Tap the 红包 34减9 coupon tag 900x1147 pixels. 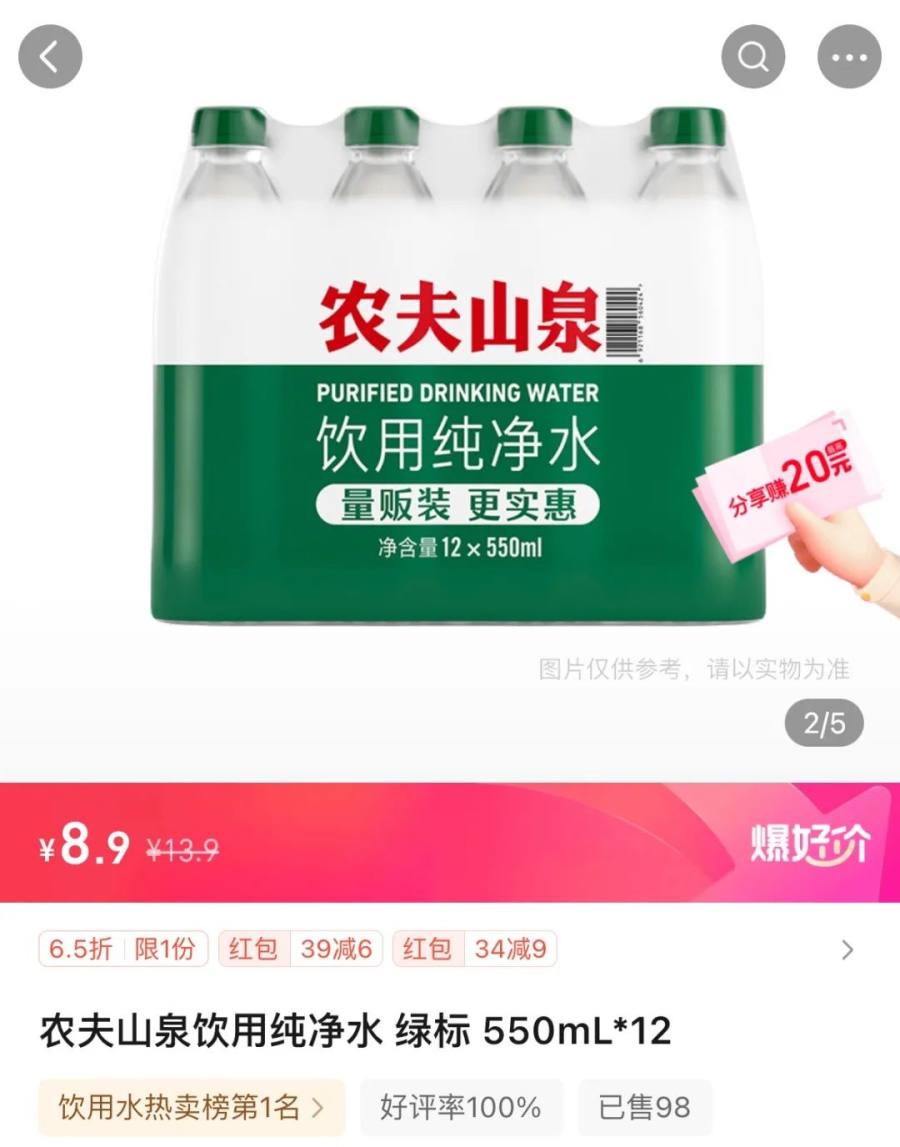[x=475, y=949]
